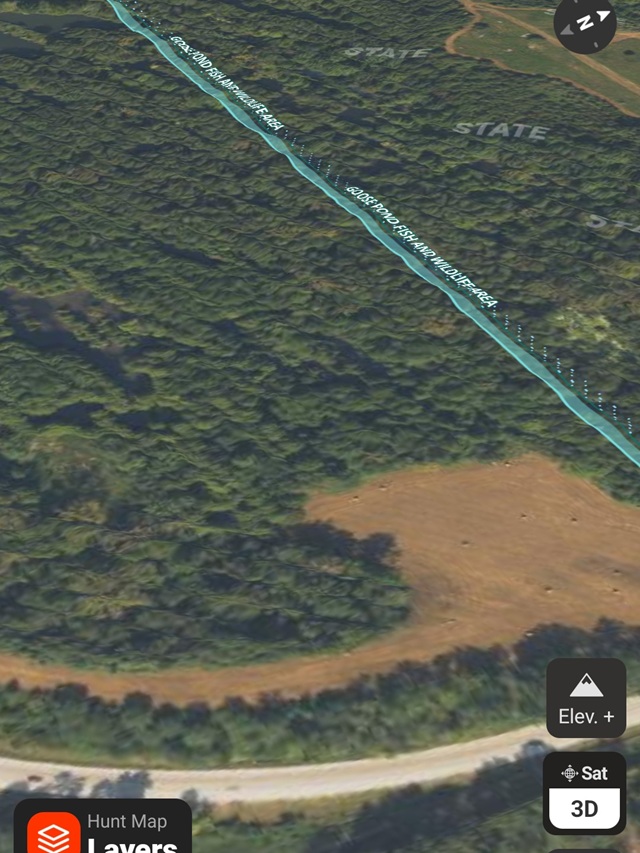
Task: Toggle the Sat 3D map view
Action: [585, 792]
